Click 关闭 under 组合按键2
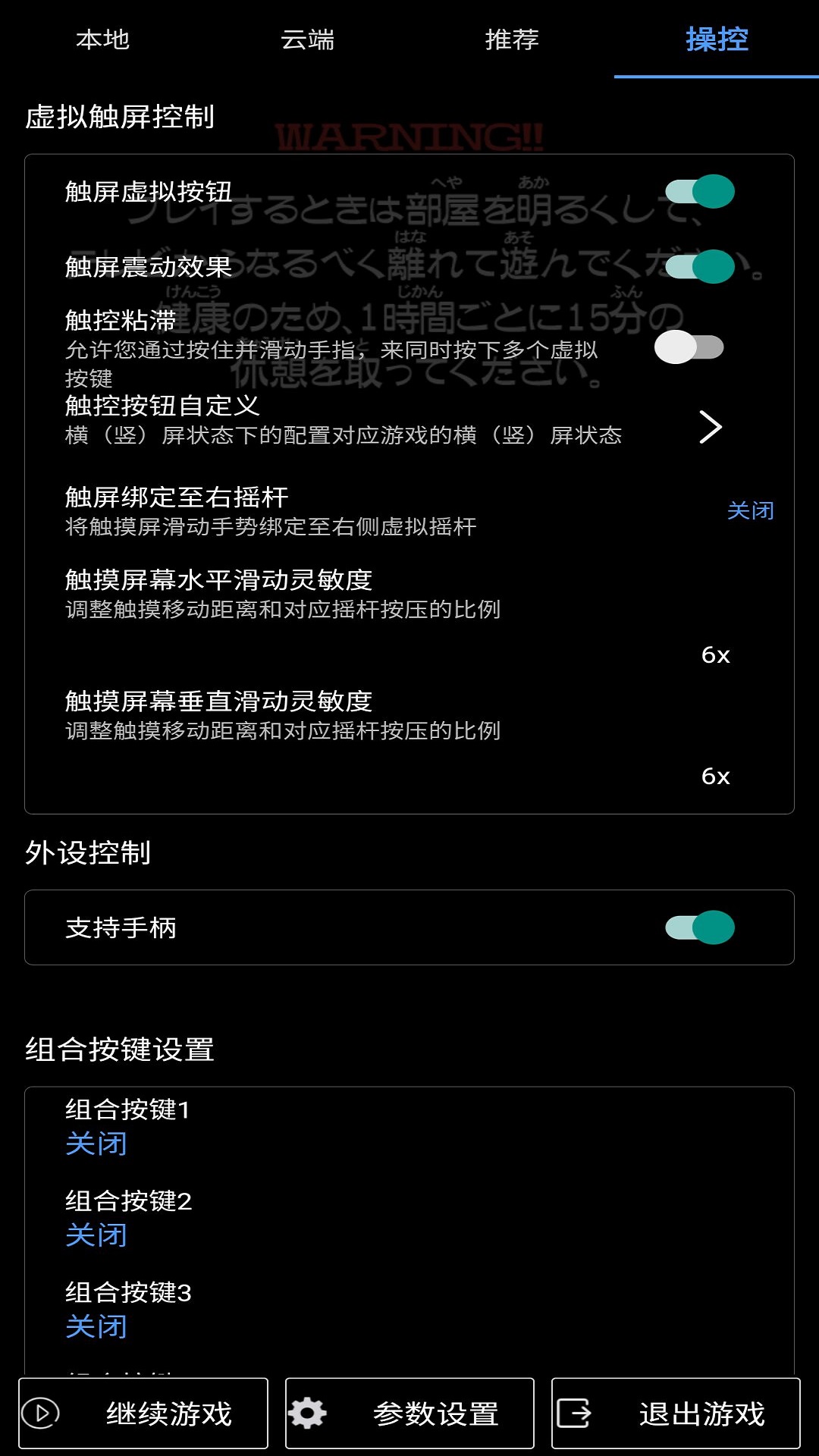This screenshot has height=1456, width=819. (x=95, y=1235)
